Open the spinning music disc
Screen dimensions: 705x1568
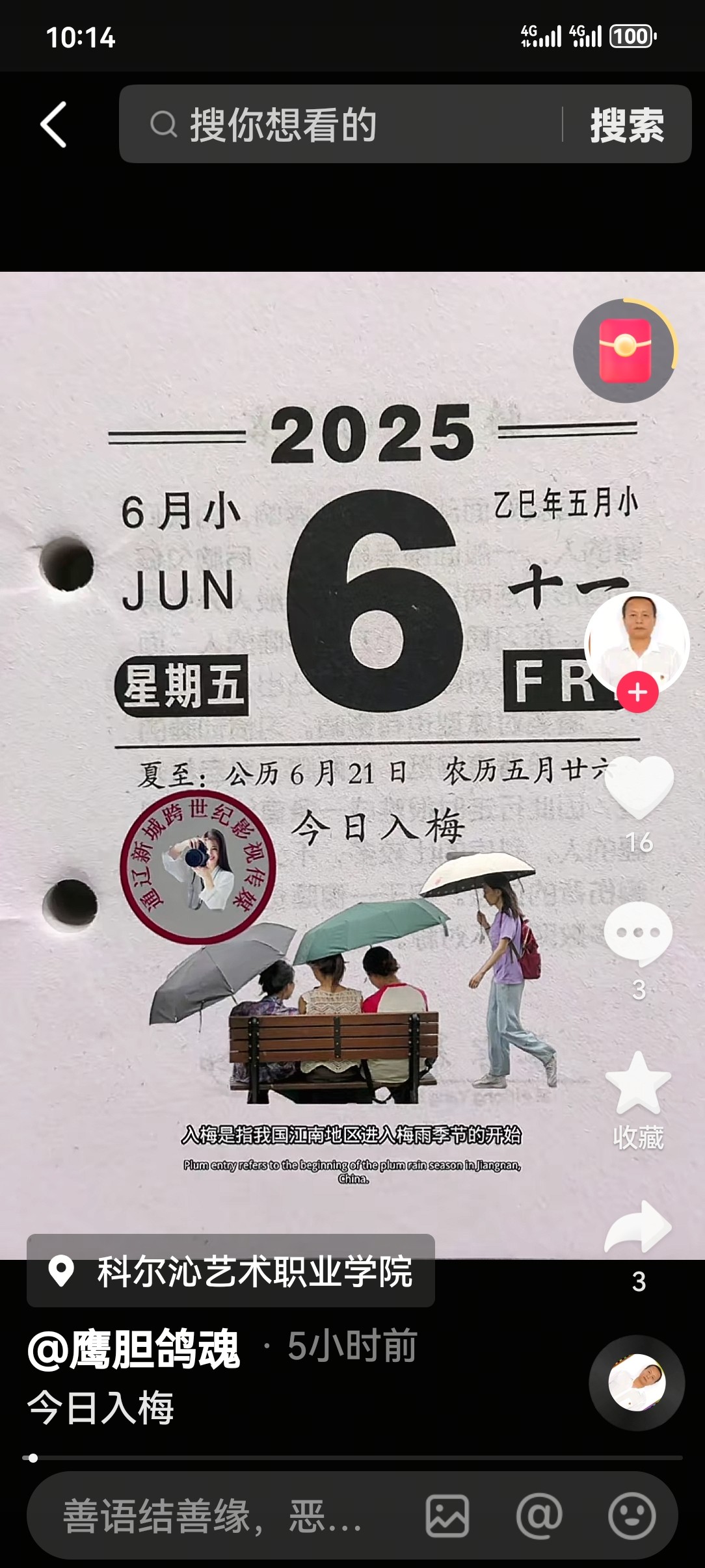click(x=637, y=1383)
